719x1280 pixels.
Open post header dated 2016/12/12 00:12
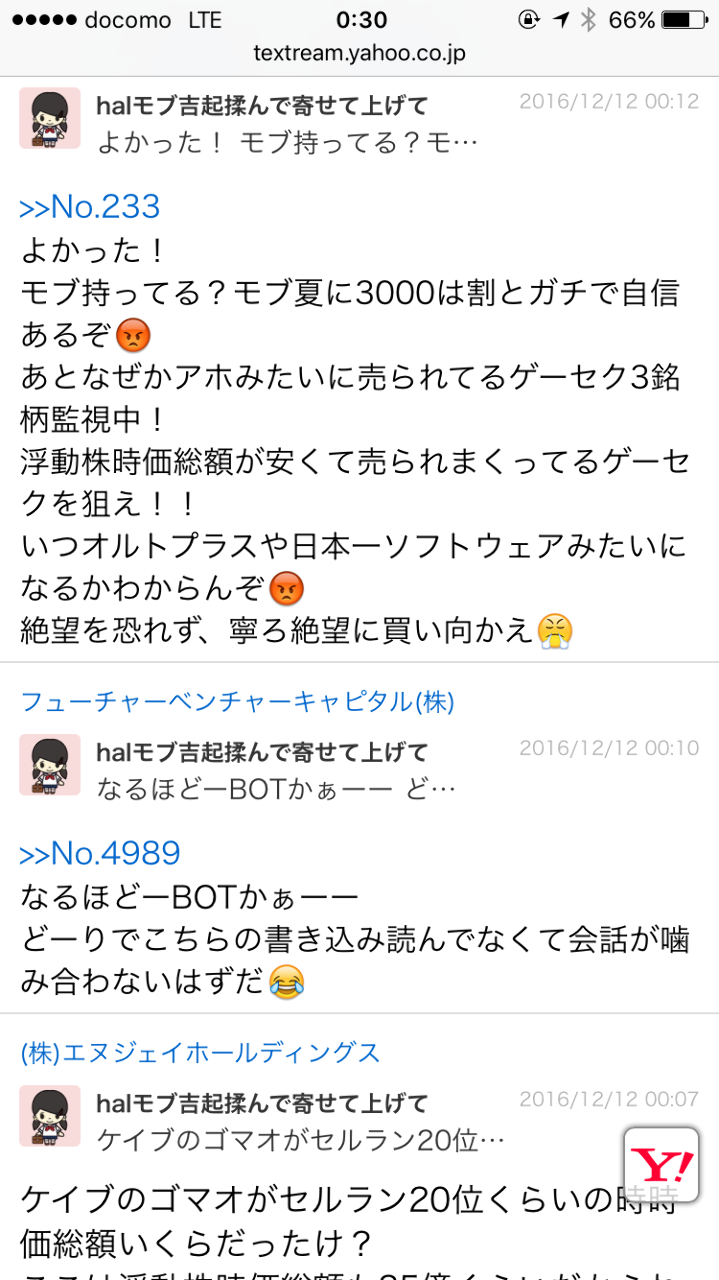point(359,119)
